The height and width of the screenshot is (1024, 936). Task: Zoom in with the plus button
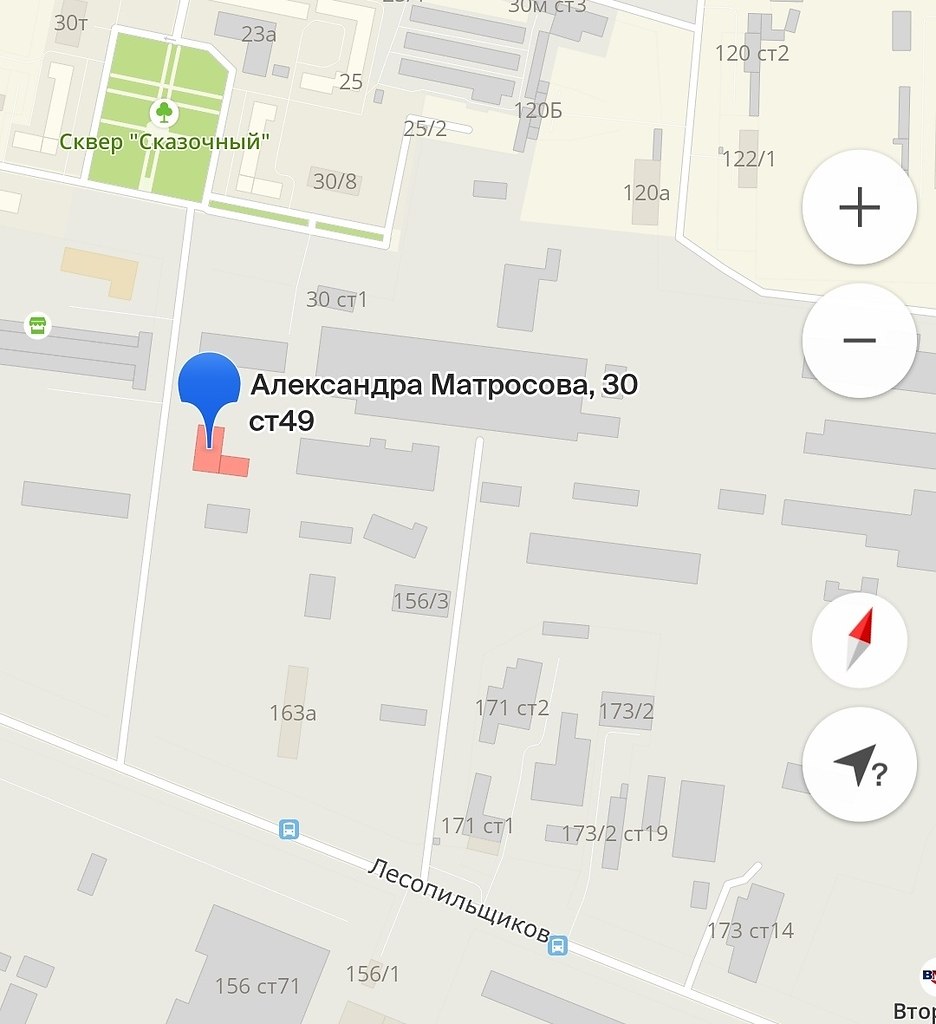(x=859, y=207)
